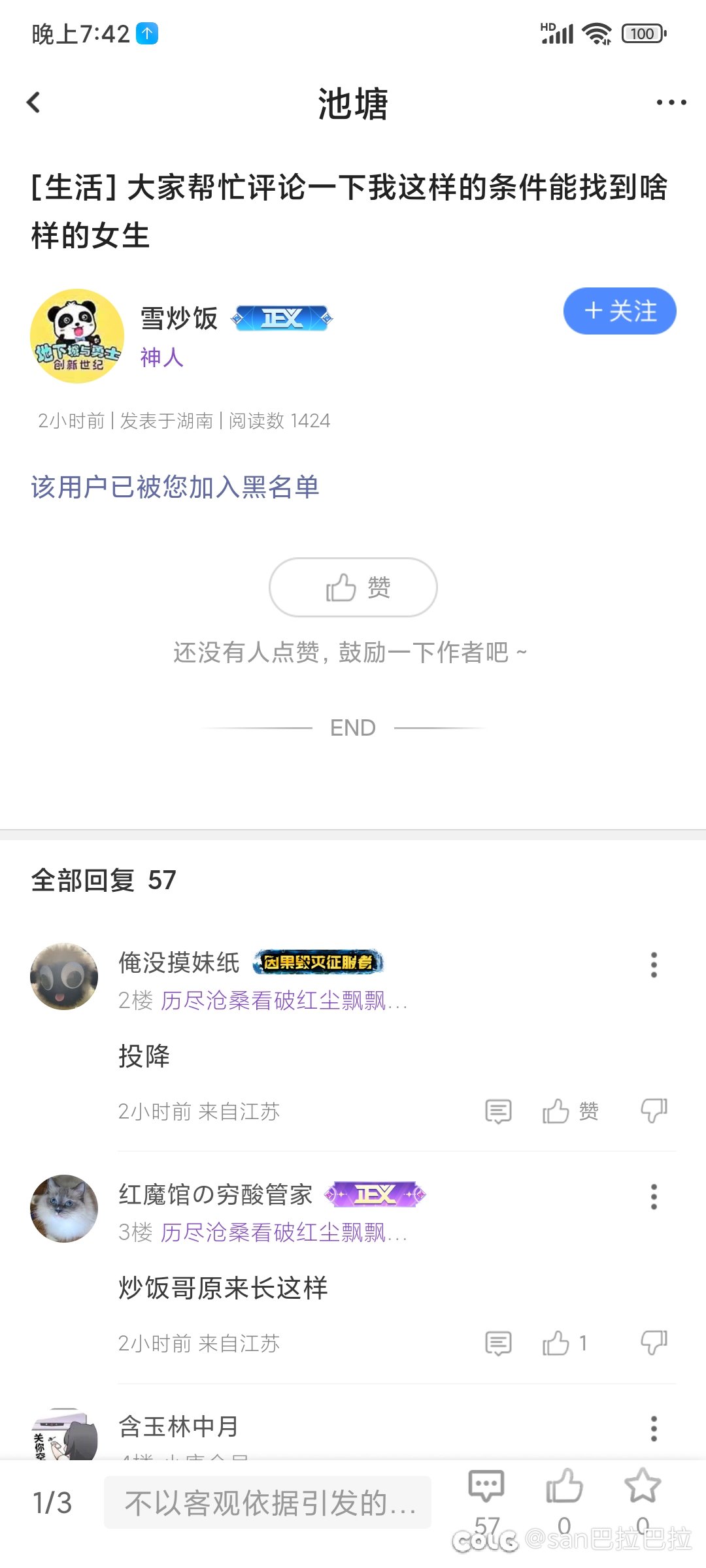Like 俺没摸妹纸's comment 投降
Screen dimensions: 706x1568
[570, 1111]
